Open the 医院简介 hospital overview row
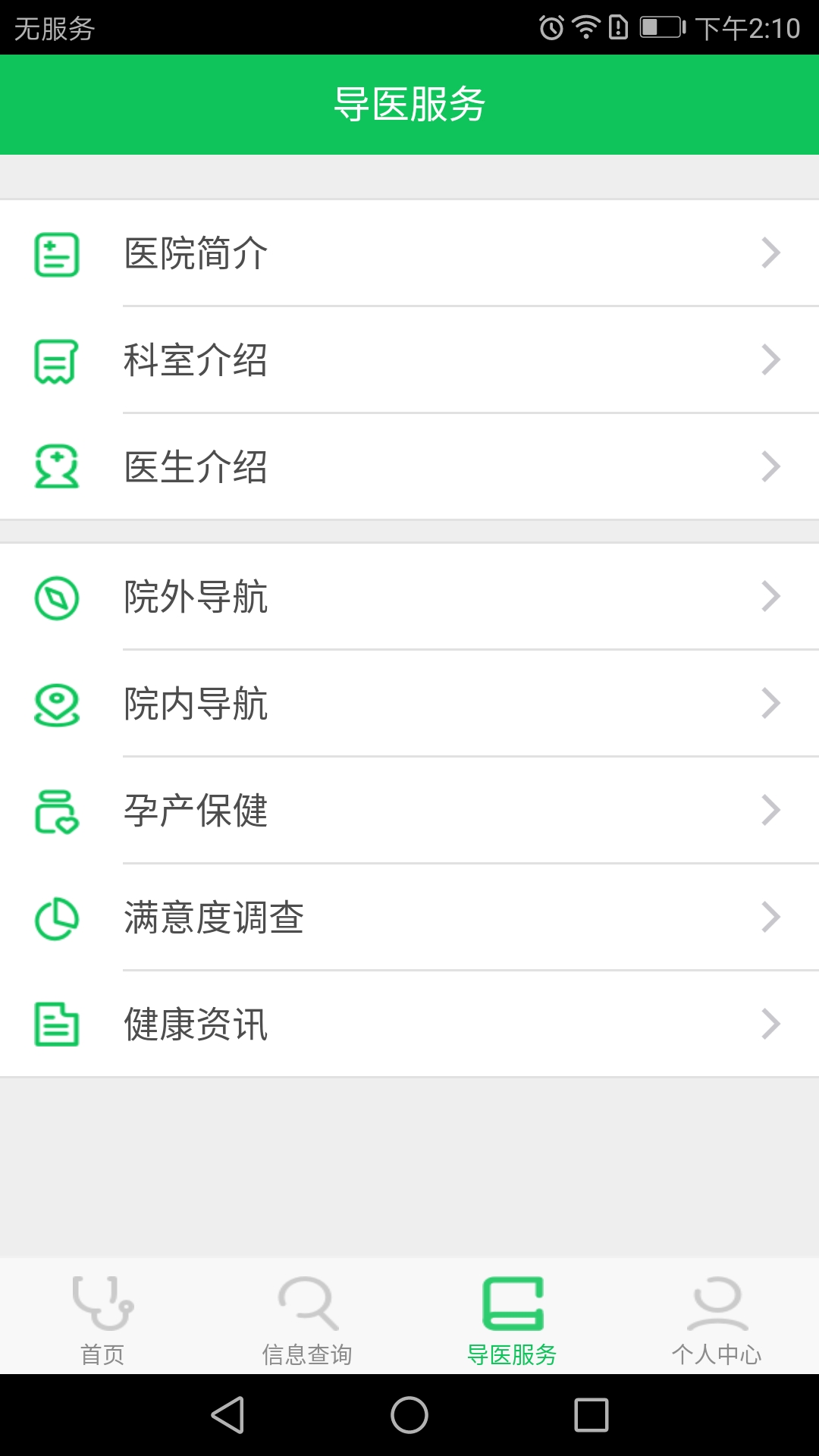This screenshot has height=1456, width=819. (409, 253)
